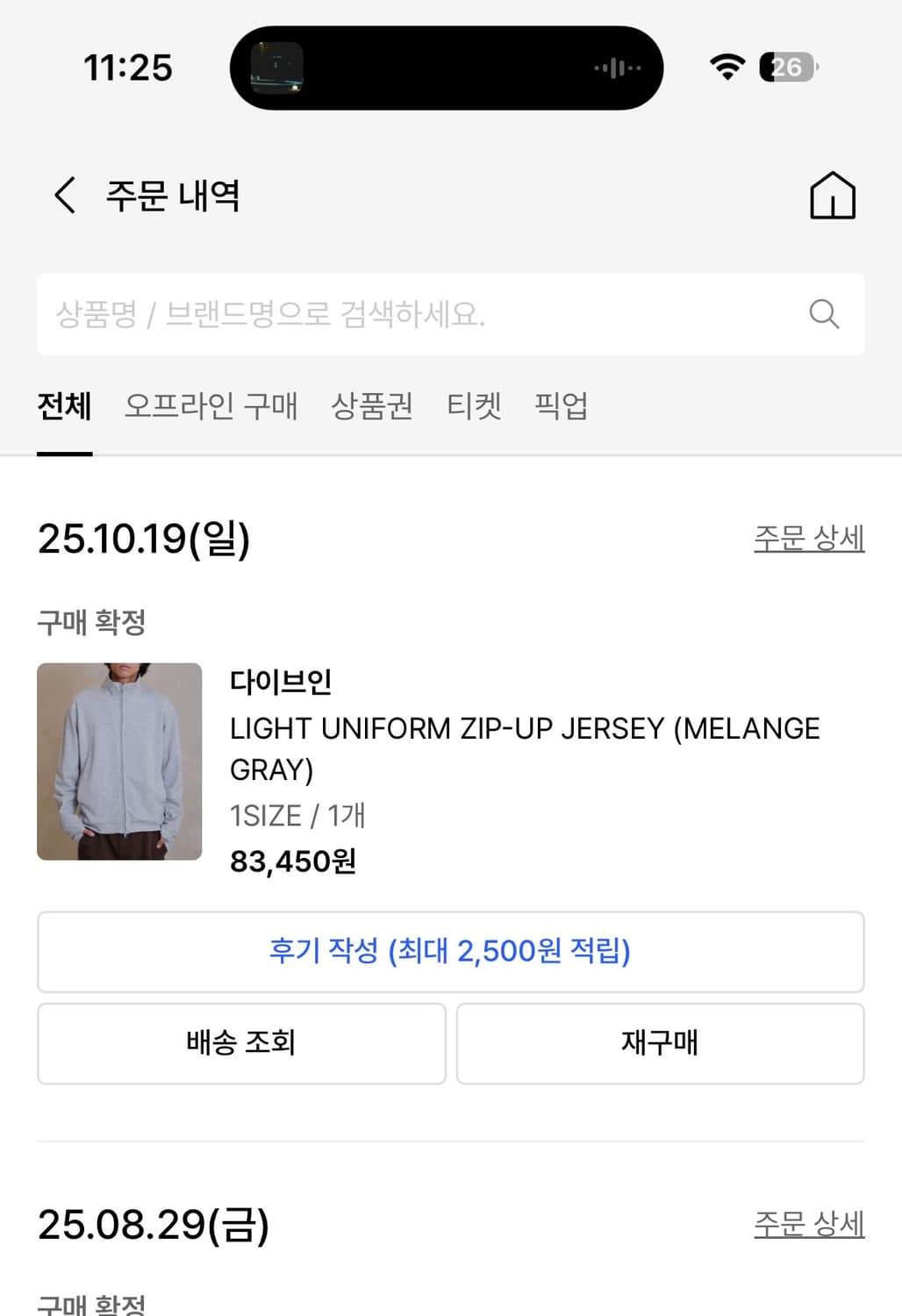Open 주문 상세 for the 25.10.19 order
Viewport: 902px width, 1316px height.
(x=808, y=540)
